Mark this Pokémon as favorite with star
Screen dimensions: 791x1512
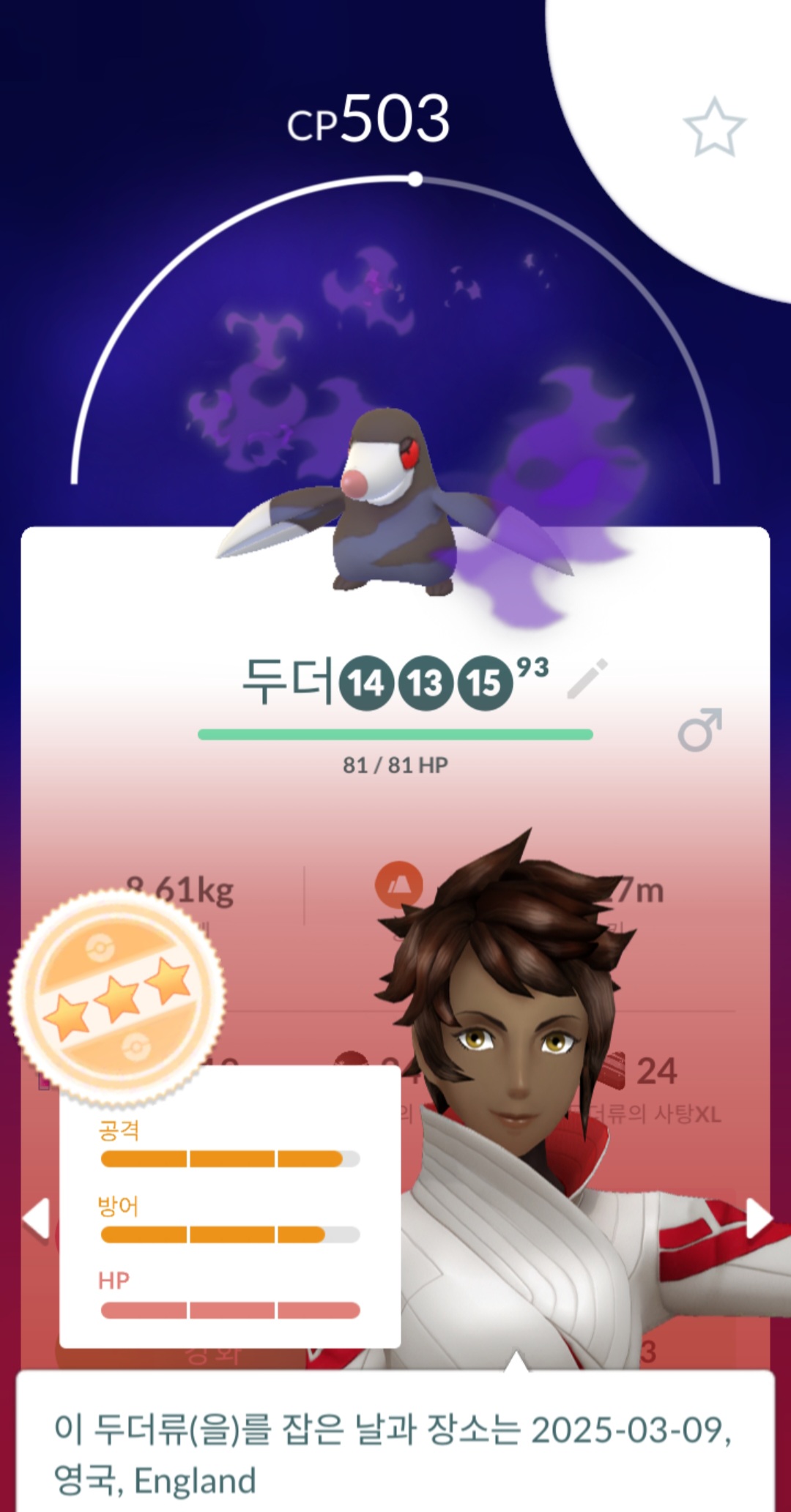pyautogui.click(x=713, y=128)
